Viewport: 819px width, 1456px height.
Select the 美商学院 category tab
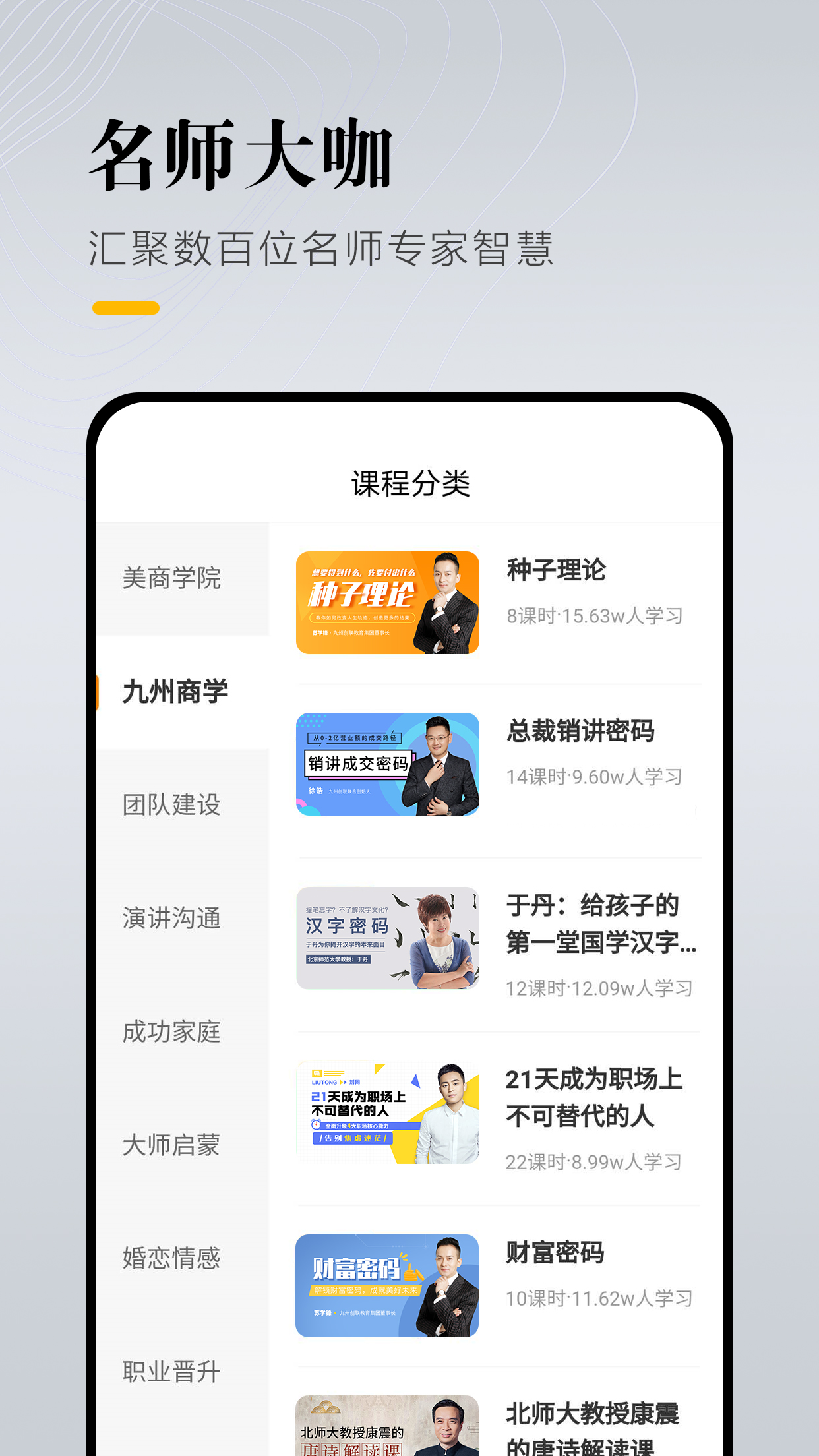171,577
